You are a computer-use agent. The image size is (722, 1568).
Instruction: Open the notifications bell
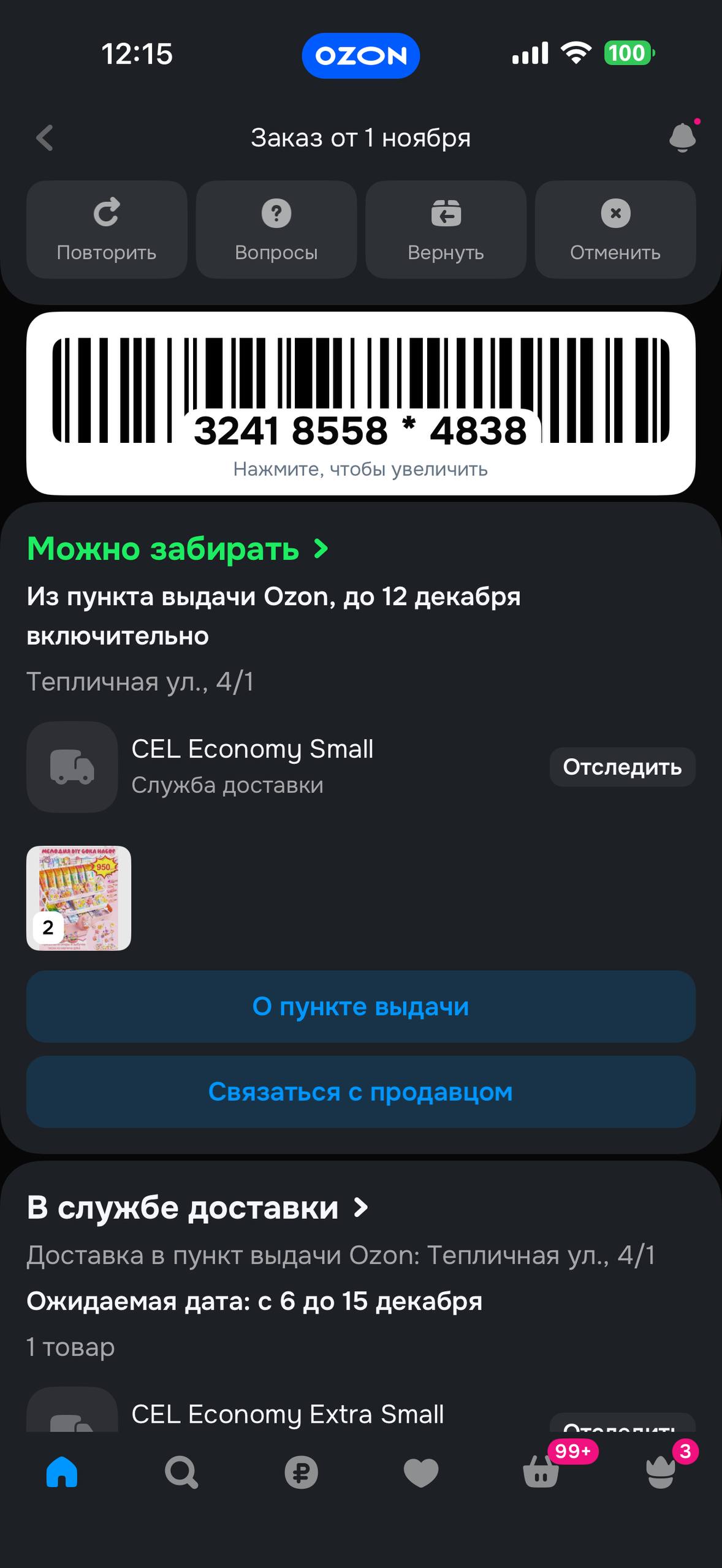click(682, 137)
